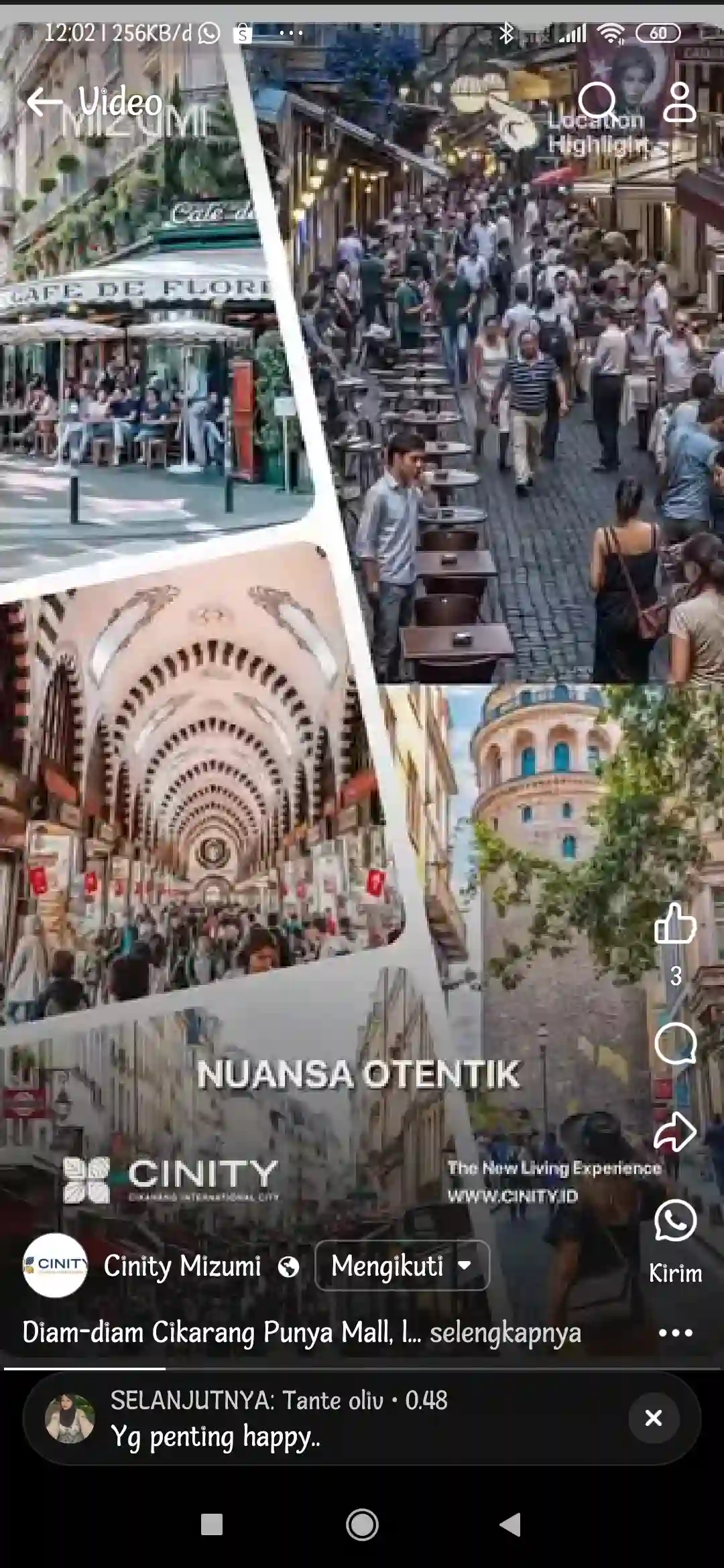Expand the Mengikuti follow dropdown

click(x=402, y=1266)
